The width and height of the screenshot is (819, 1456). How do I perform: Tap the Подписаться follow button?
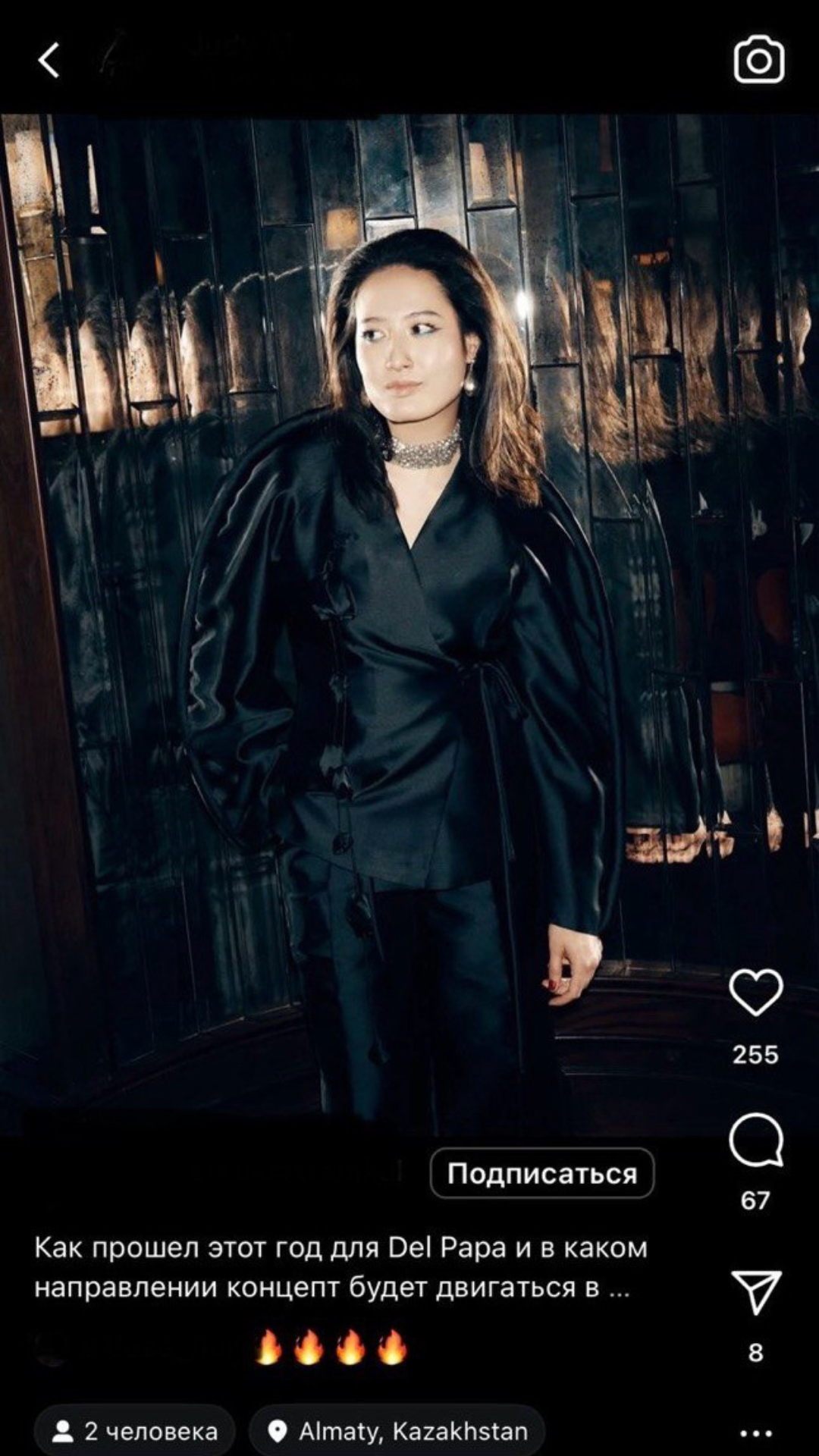541,1173
